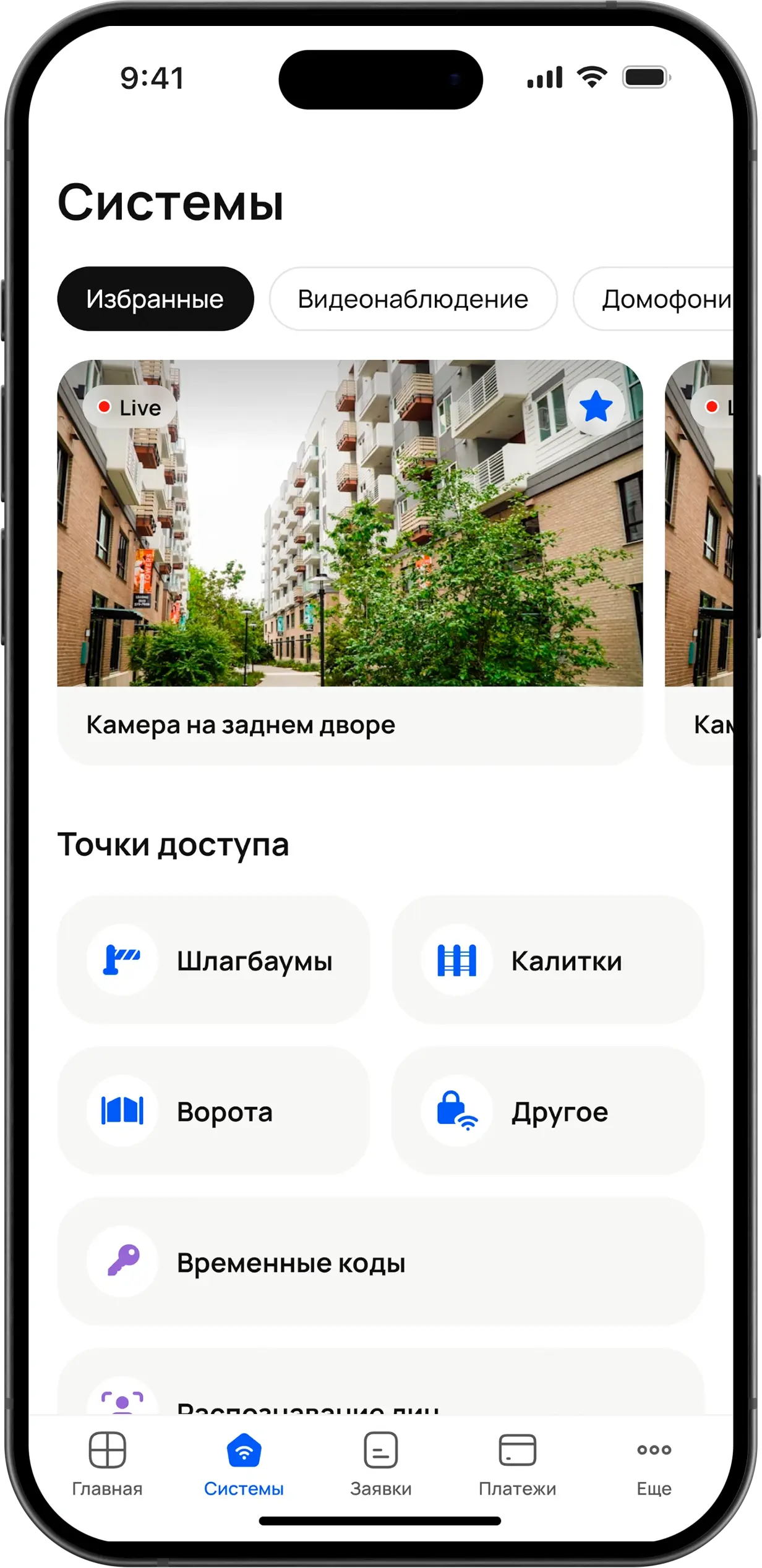Open Временные коды
This screenshot has width=762, height=1568.
coord(380,1262)
